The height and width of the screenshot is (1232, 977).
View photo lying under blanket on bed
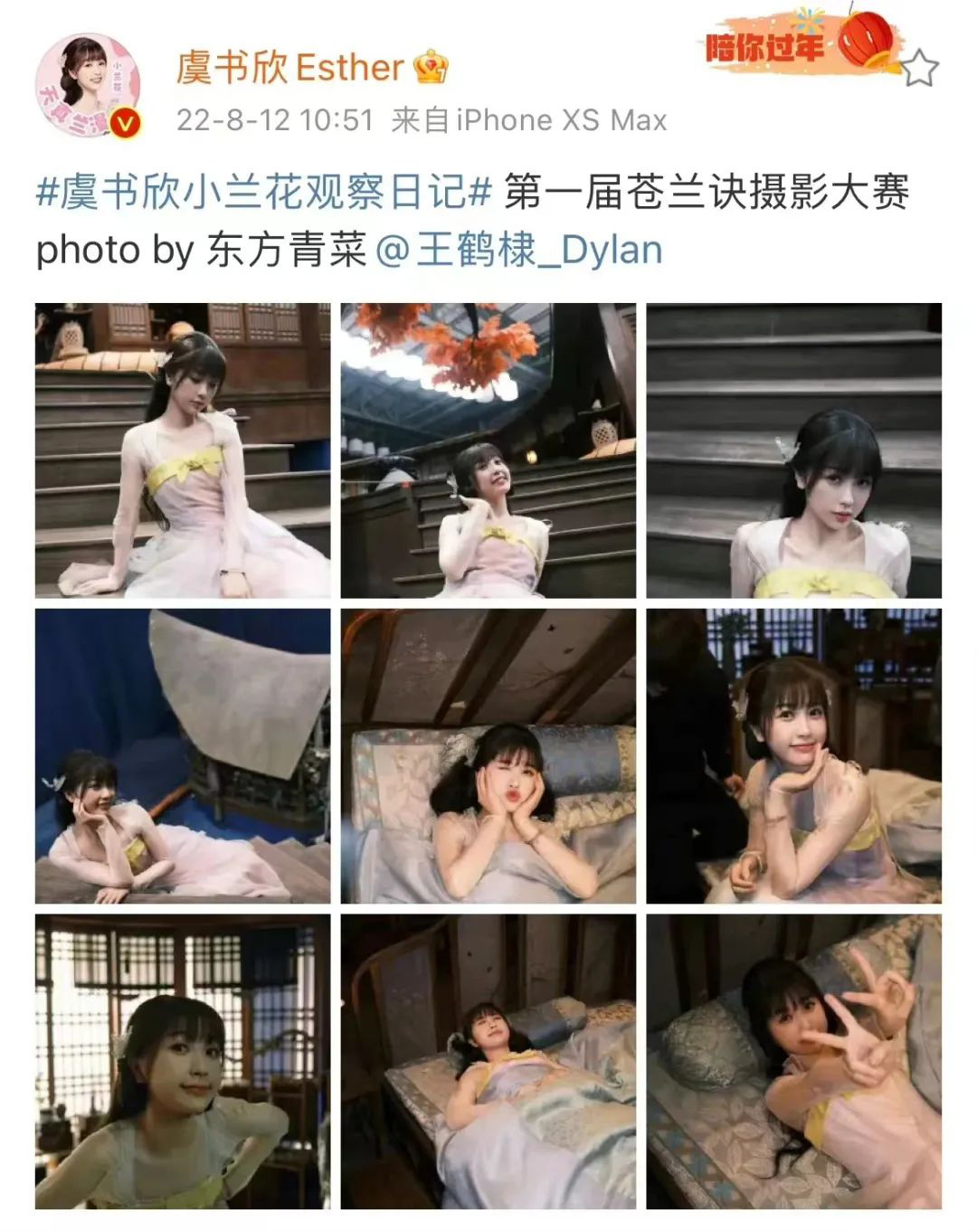[x=488, y=1061]
